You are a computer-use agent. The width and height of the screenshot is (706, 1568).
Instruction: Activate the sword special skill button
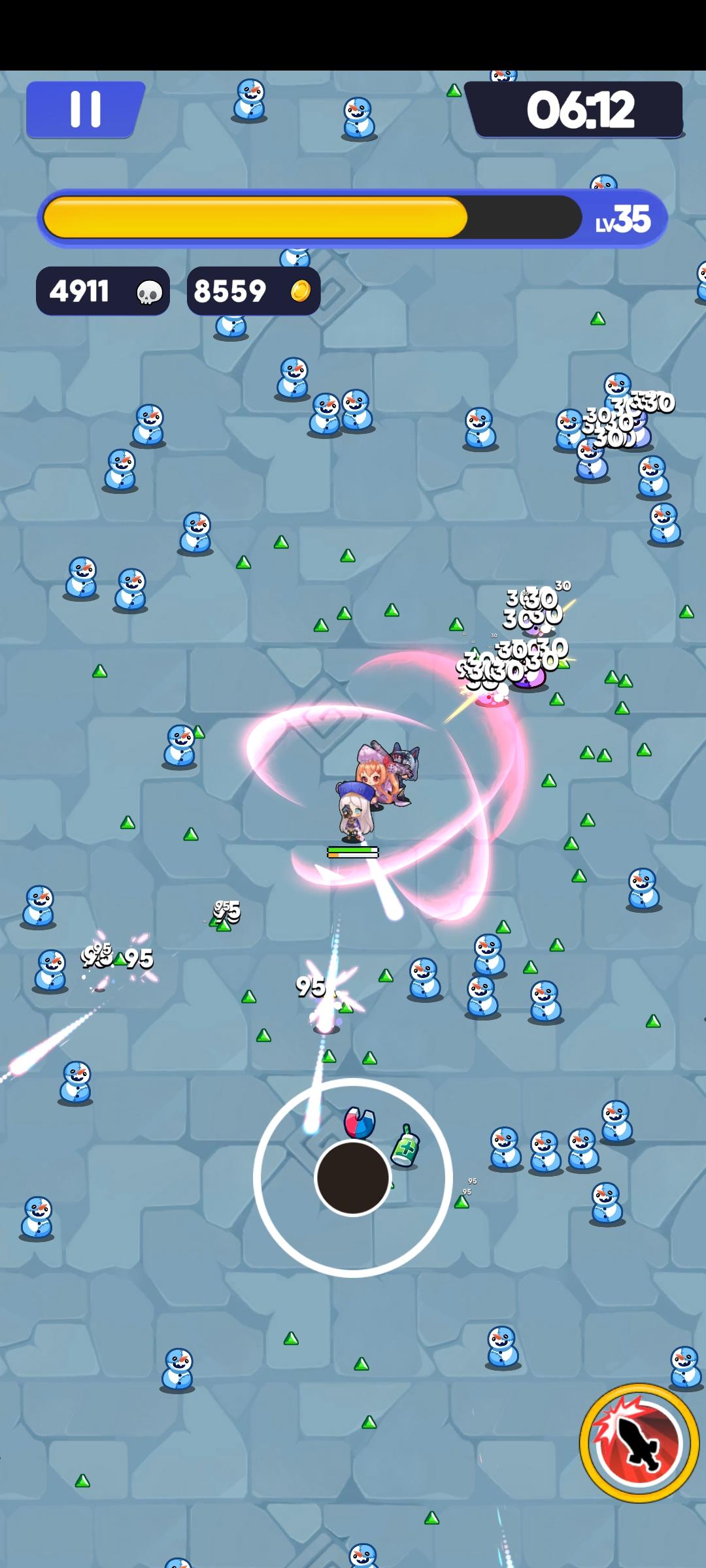click(639, 1443)
